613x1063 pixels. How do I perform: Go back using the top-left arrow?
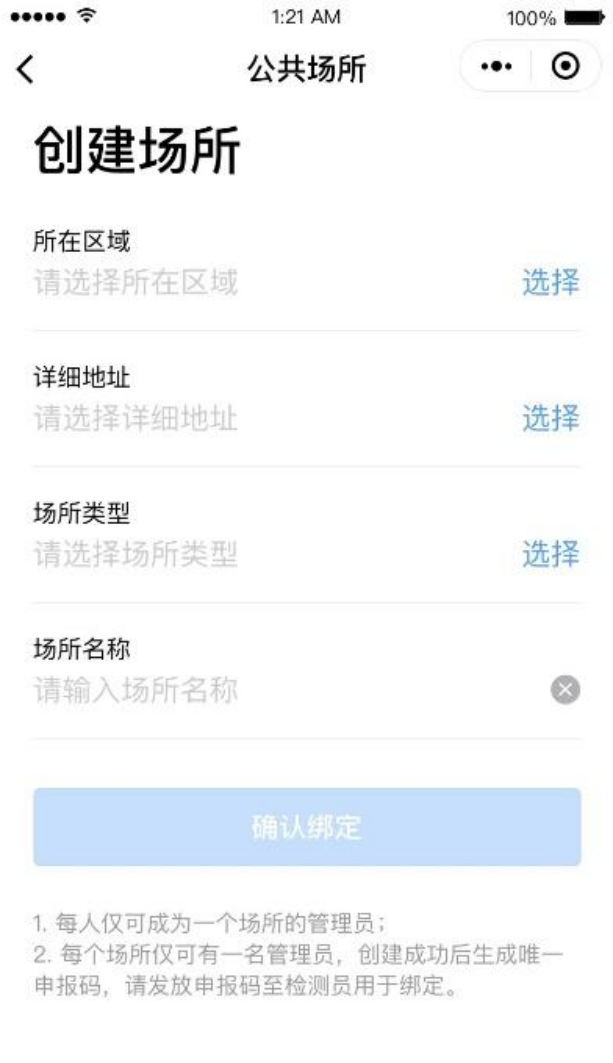(x=25, y=71)
